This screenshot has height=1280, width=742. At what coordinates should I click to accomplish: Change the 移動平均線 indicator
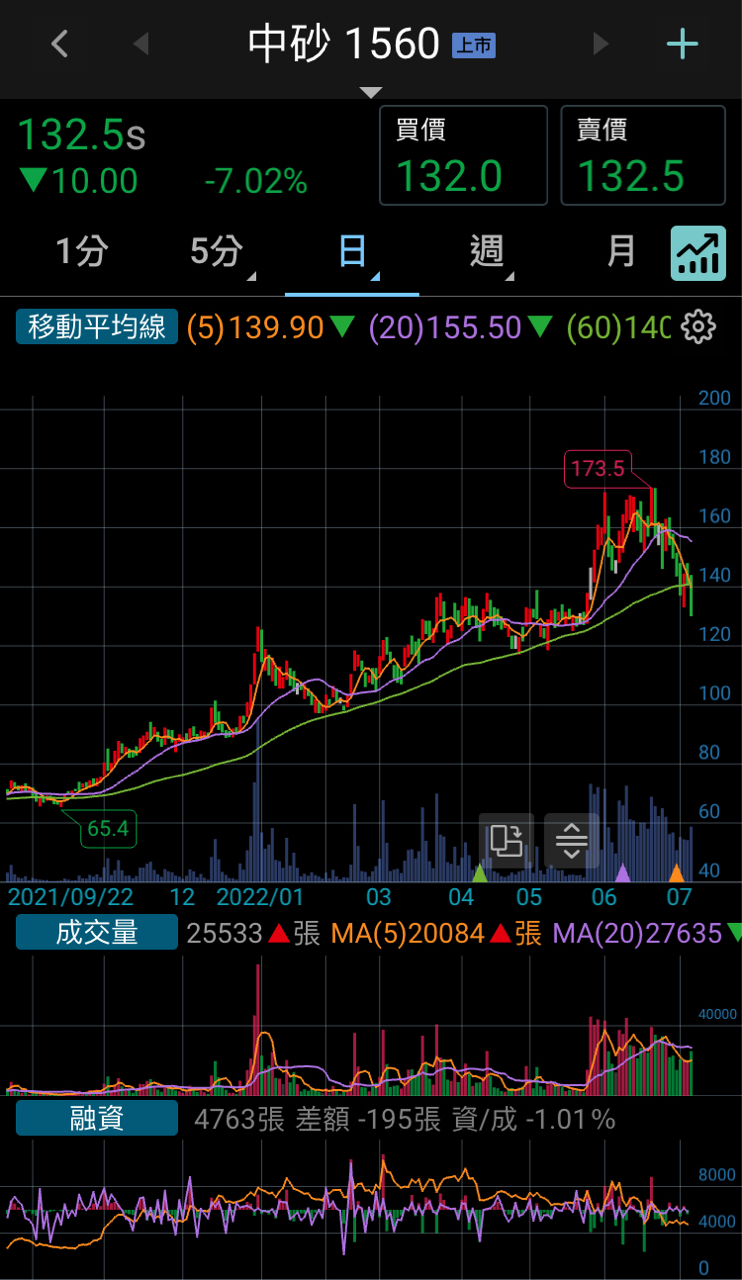coord(97,327)
